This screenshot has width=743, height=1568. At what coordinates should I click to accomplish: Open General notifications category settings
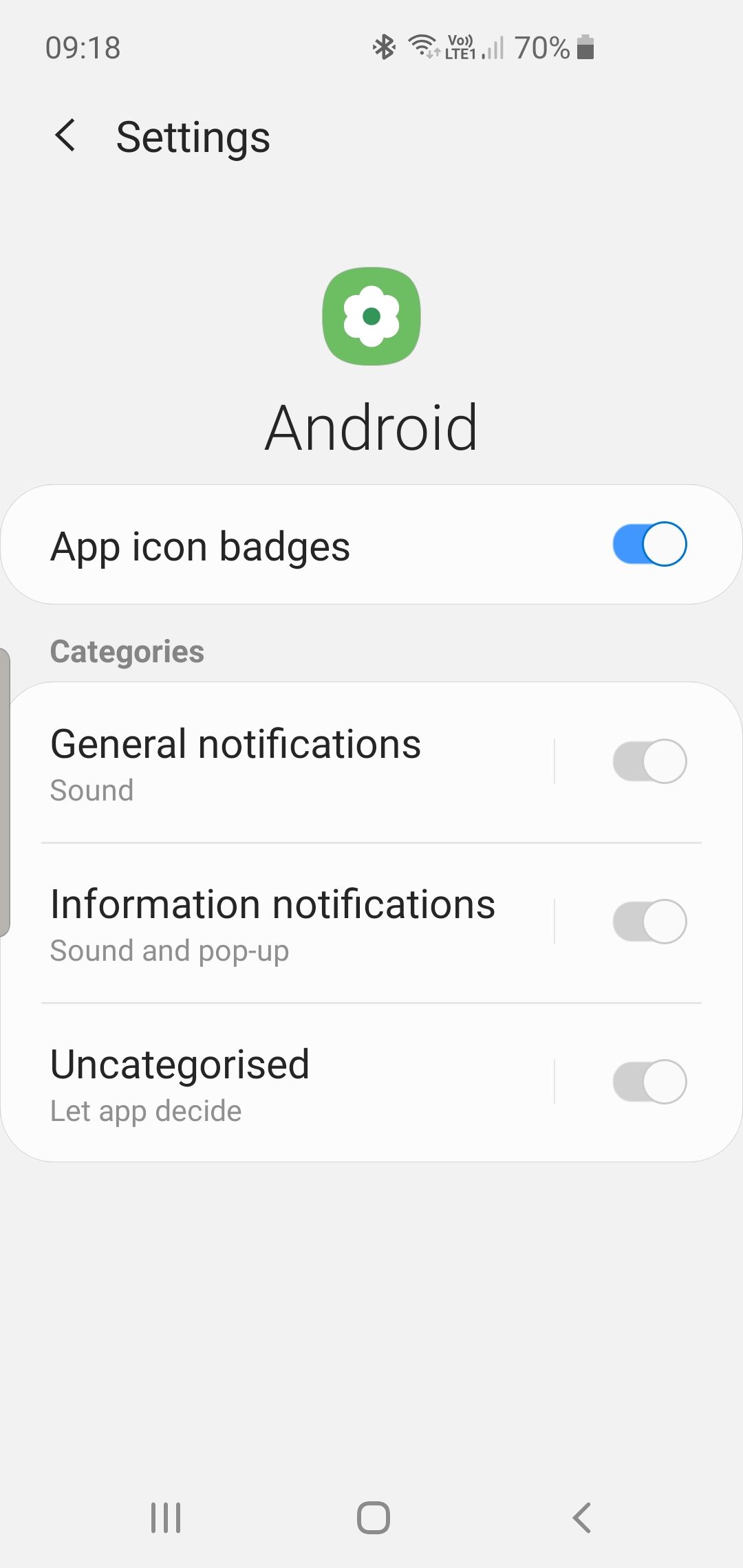click(275, 762)
